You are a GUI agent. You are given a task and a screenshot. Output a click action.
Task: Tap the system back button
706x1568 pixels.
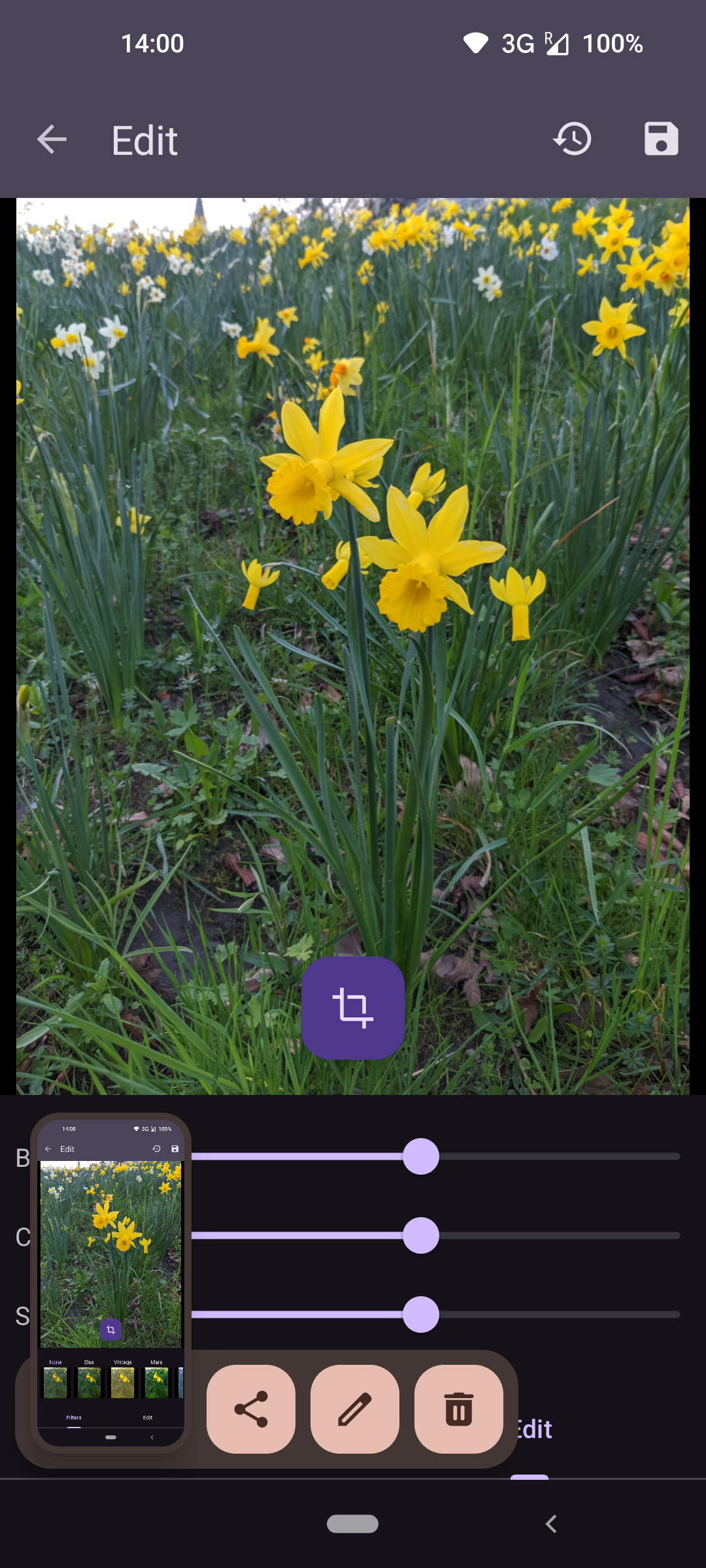pos(551,1524)
